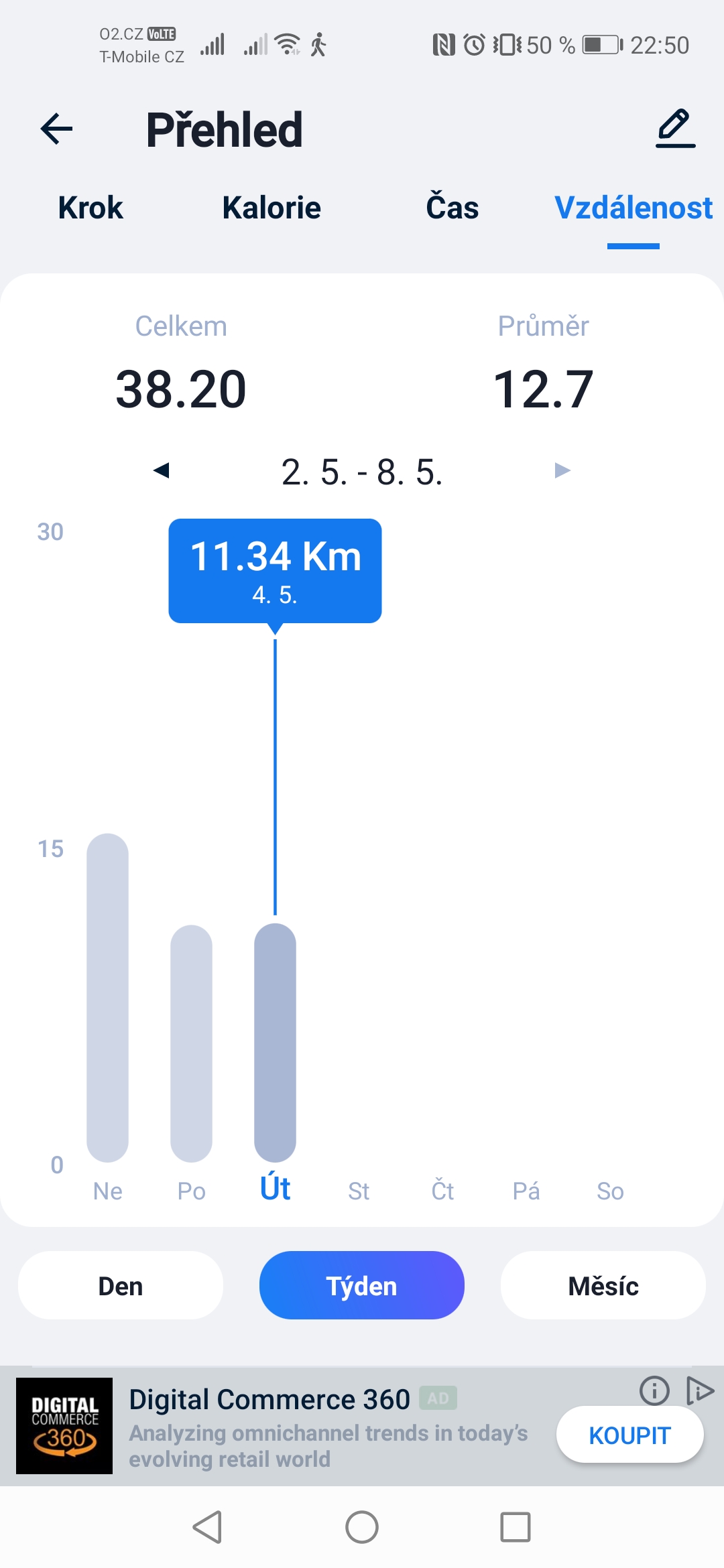Select the Út bar in the chart
The image size is (724, 1568).
point(275,1043)
